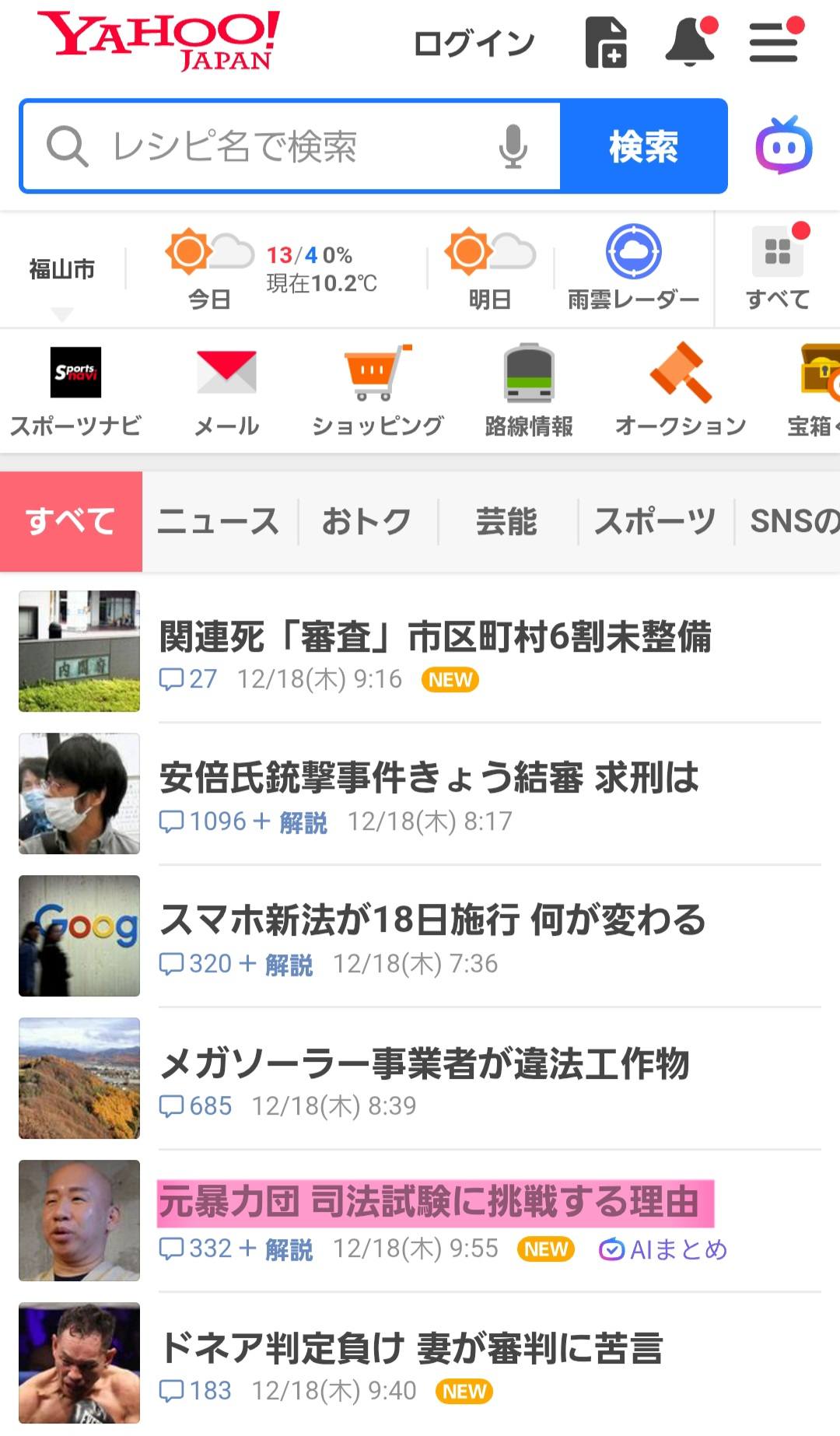This screenshot has width=840, height=1436.
Task: Switch to the 芸能 tab
Action: point(506,521)
